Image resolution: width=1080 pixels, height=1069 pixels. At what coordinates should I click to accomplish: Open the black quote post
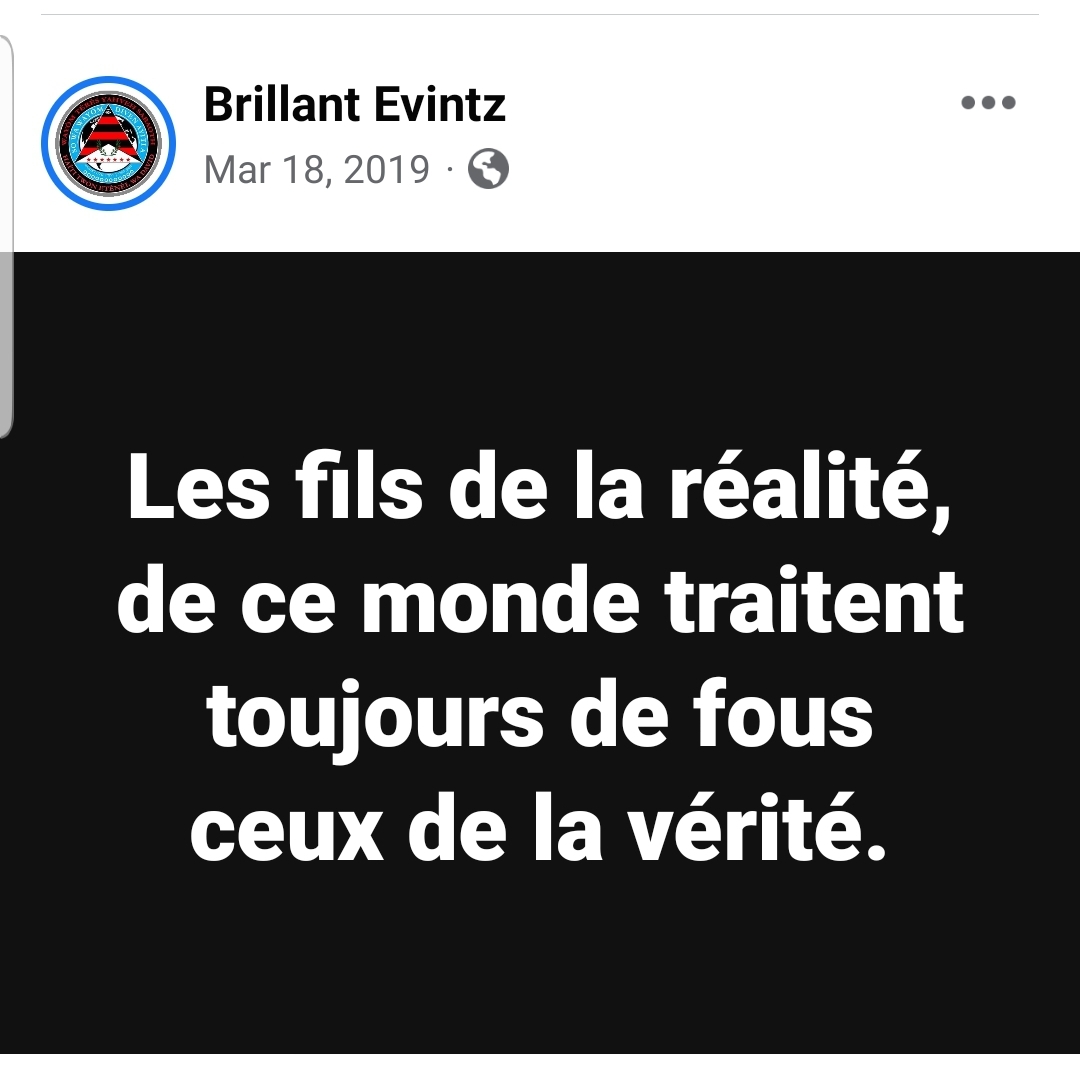(540, 650)
